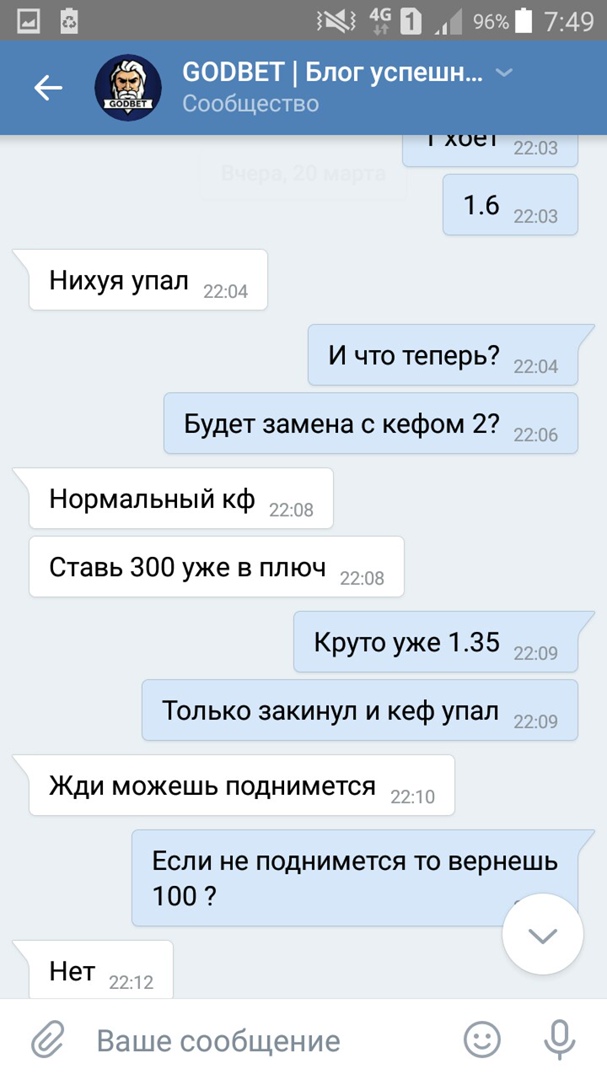
Task: Go back to the conversations list
Action: [x=47, y=88]
